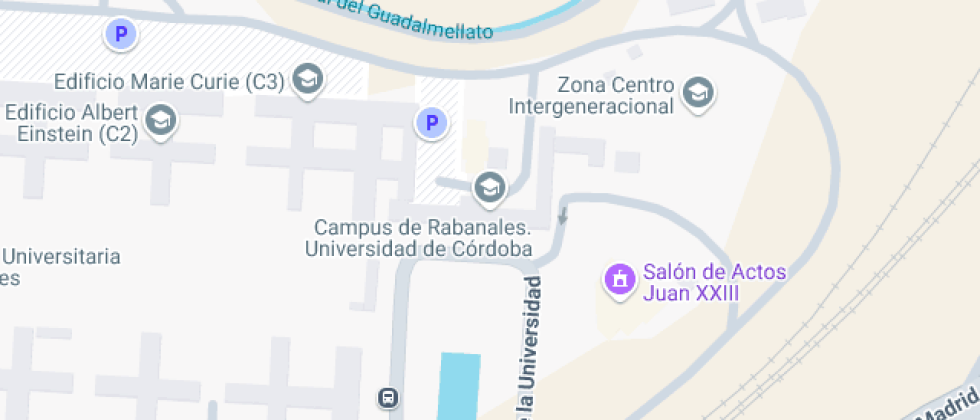
Task: Tap parking marker next to Campus de Rabanales
Action: click(431, 124)
